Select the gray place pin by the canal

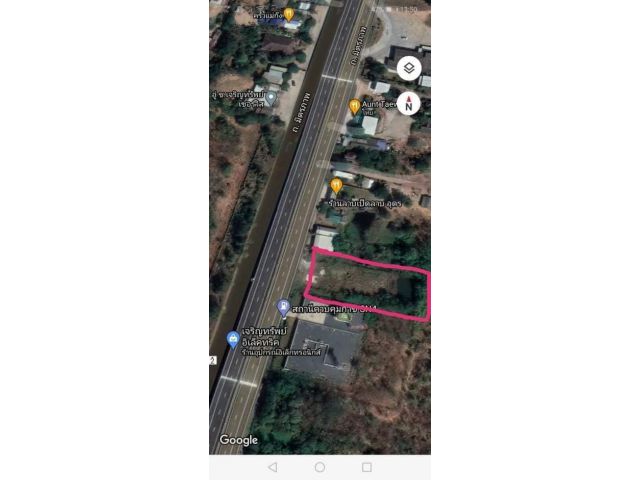270,97
